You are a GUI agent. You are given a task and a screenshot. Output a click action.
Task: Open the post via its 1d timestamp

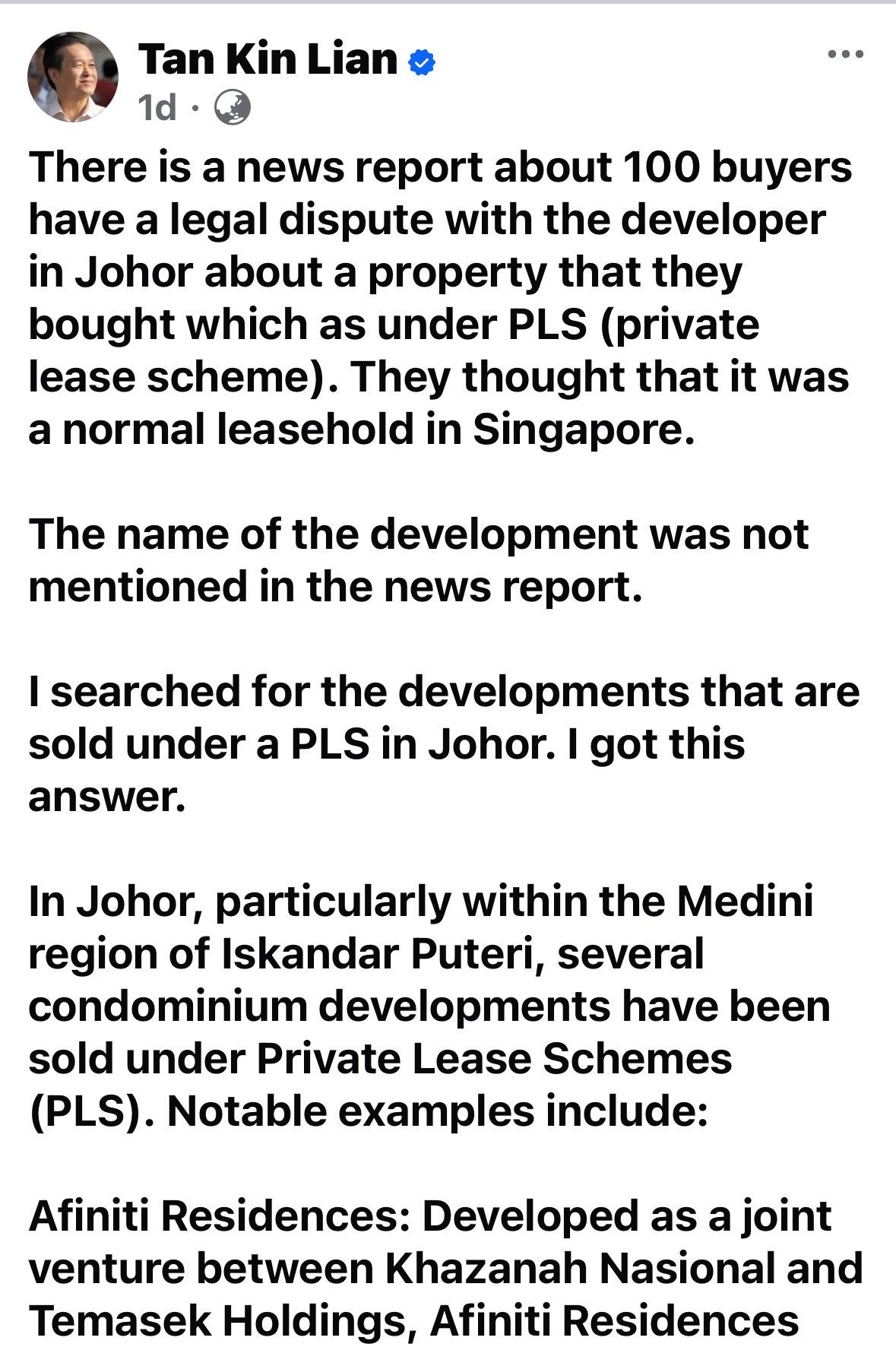[x=157, y=107]
